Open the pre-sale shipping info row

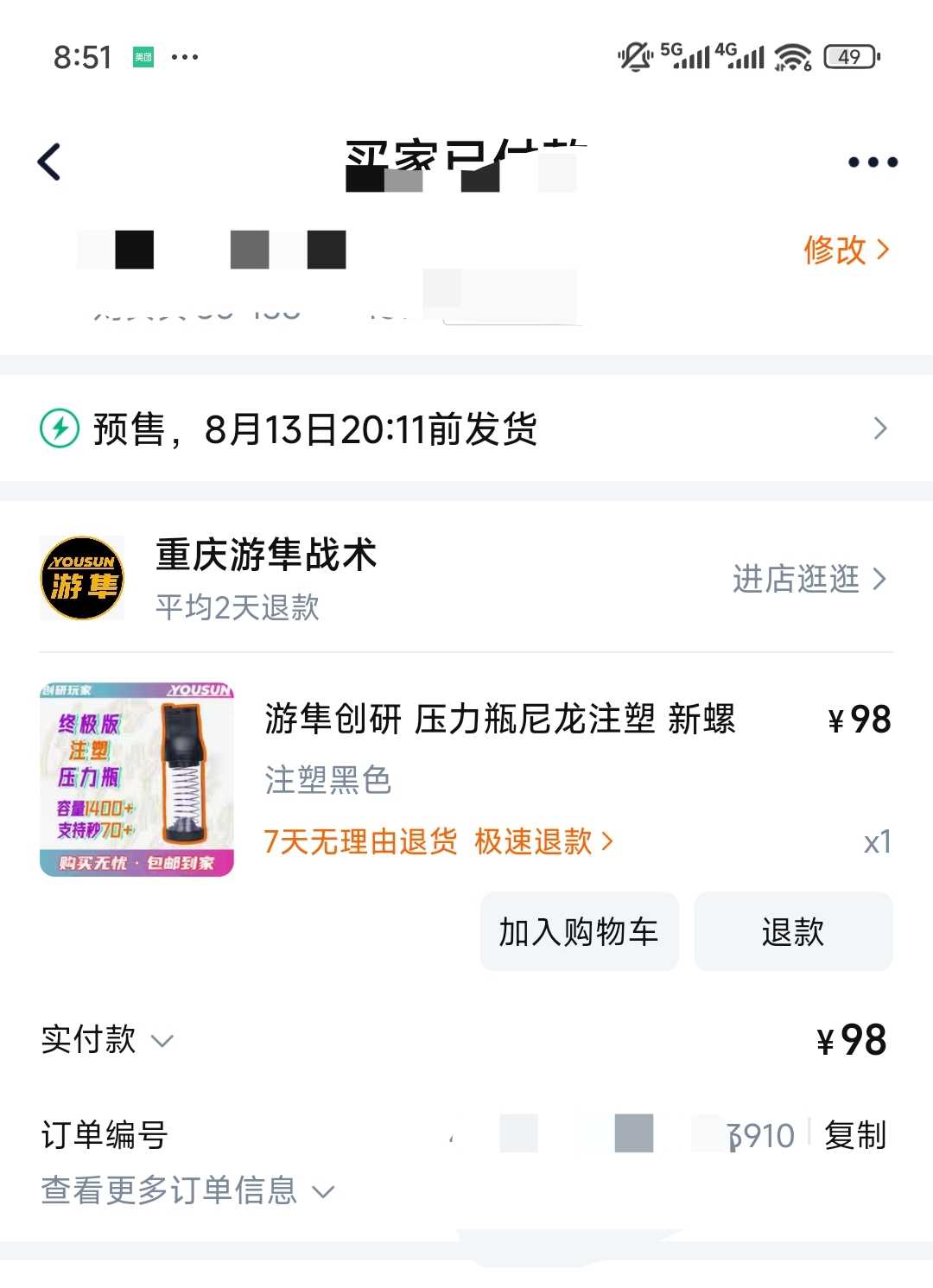point(466,428)
